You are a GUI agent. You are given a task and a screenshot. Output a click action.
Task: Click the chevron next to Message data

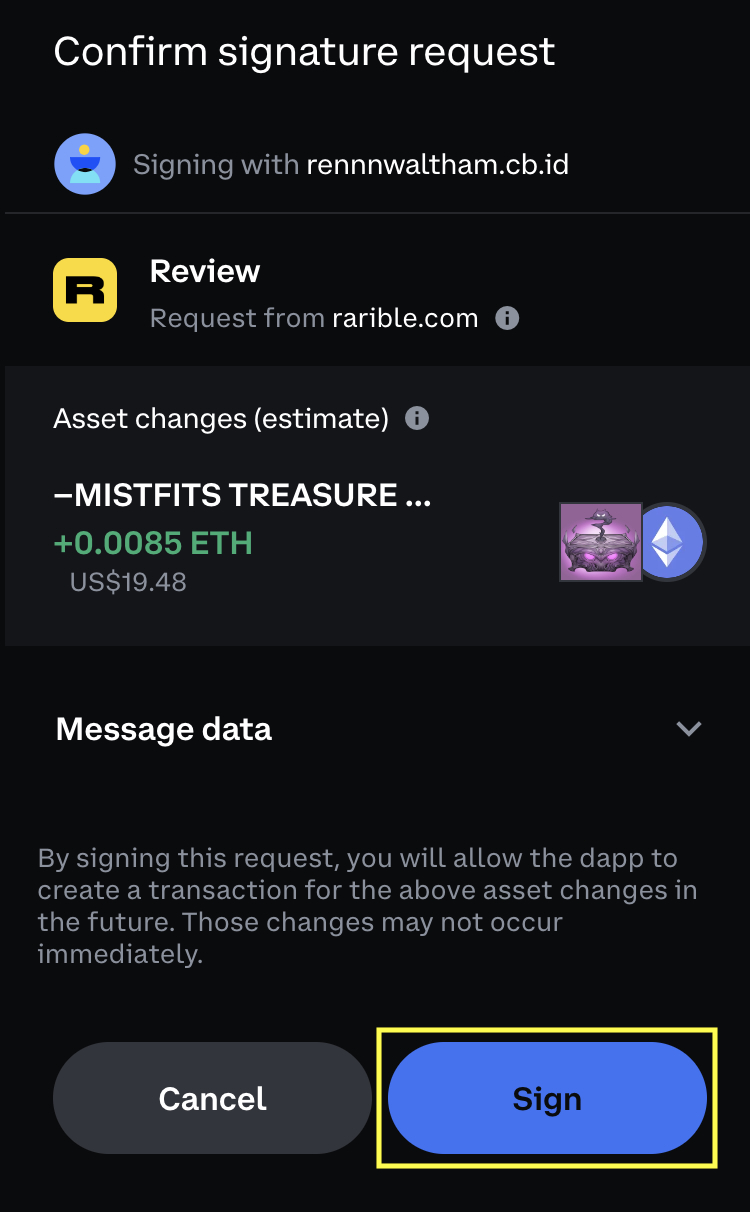pos(688,729)
